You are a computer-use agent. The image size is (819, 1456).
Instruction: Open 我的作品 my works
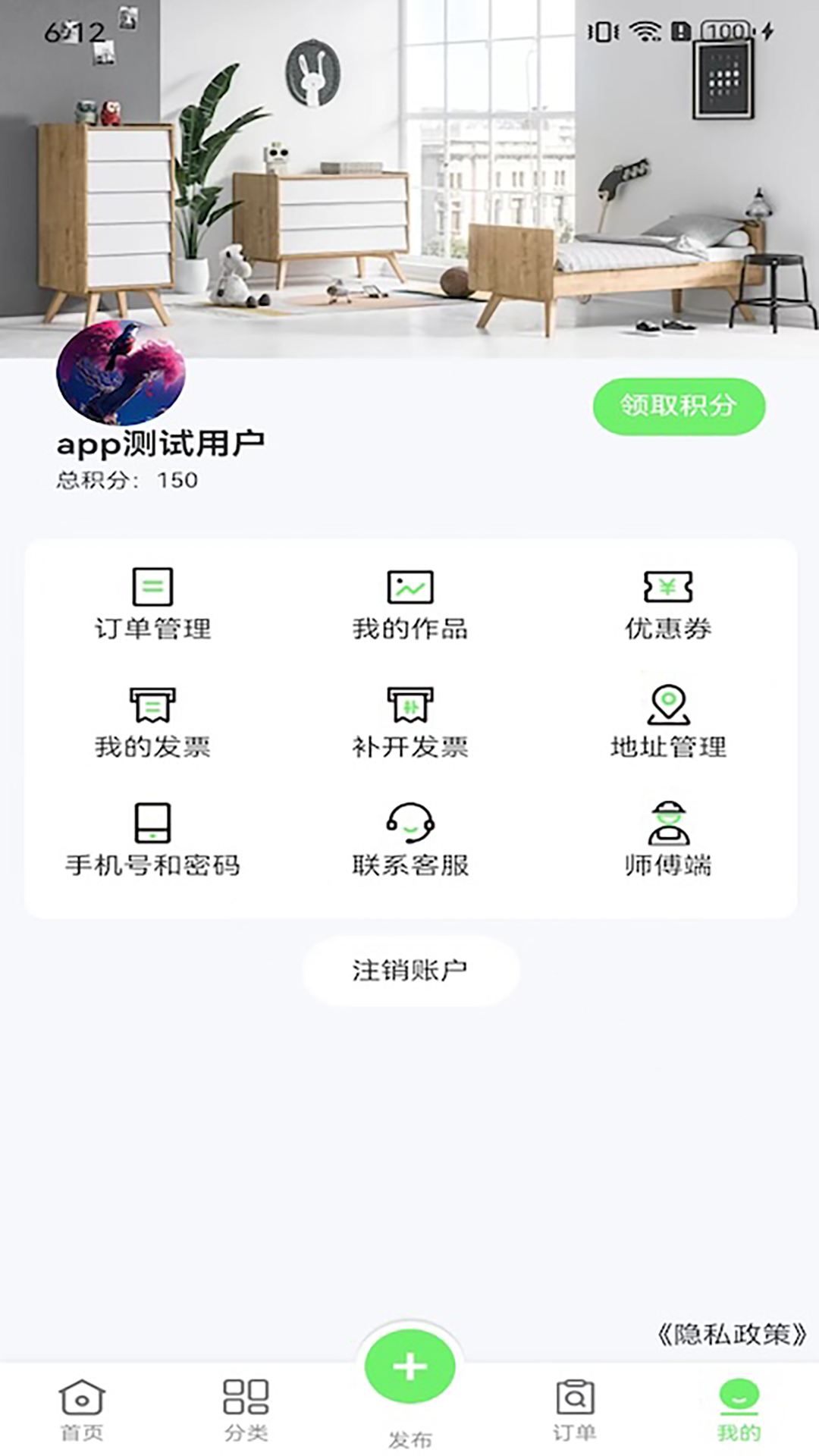410,604
